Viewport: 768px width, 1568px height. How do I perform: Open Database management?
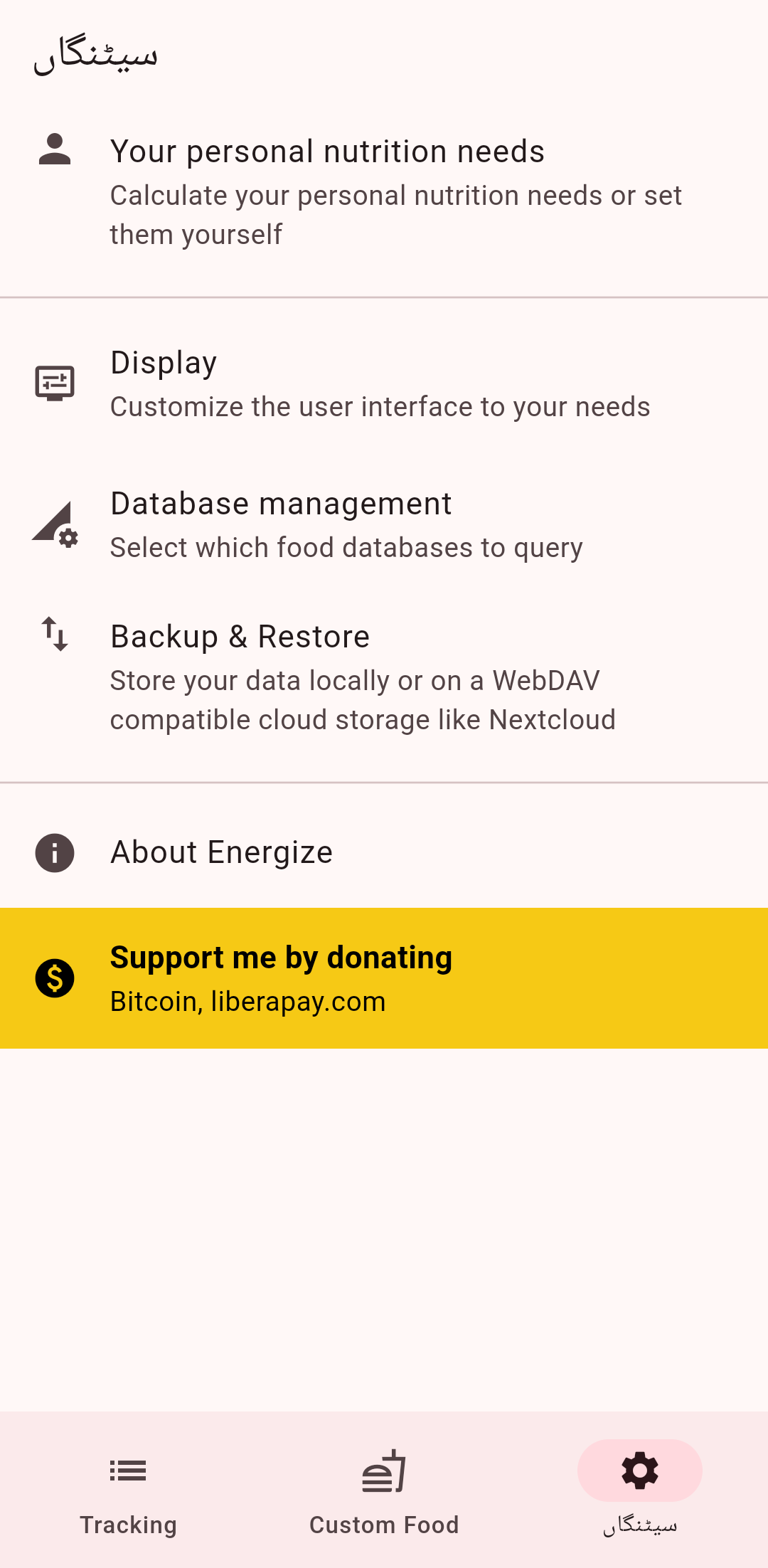pyautogui.click(x=384, y=525)
